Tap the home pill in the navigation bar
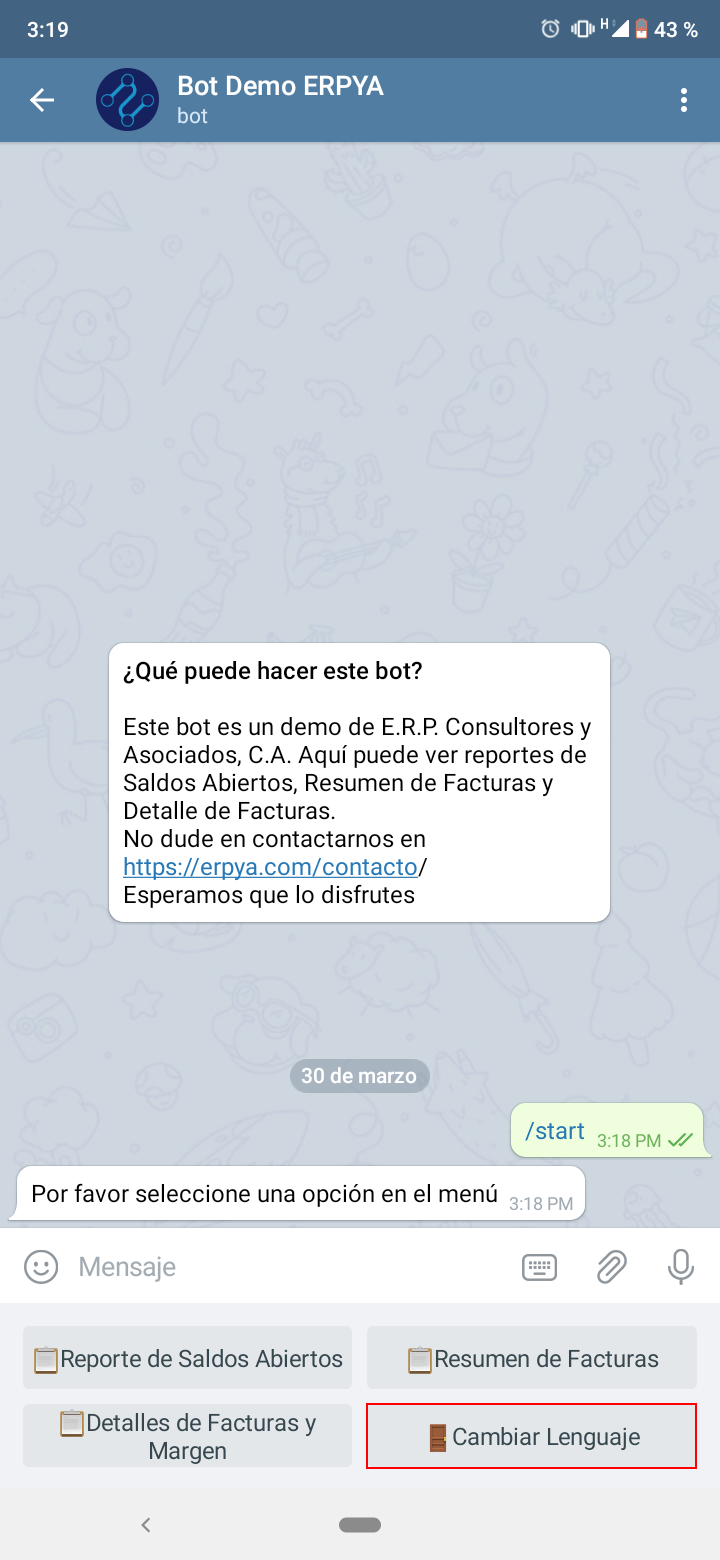The width and height of the screenshot is (720, 1560). [x=359, y=1524]
